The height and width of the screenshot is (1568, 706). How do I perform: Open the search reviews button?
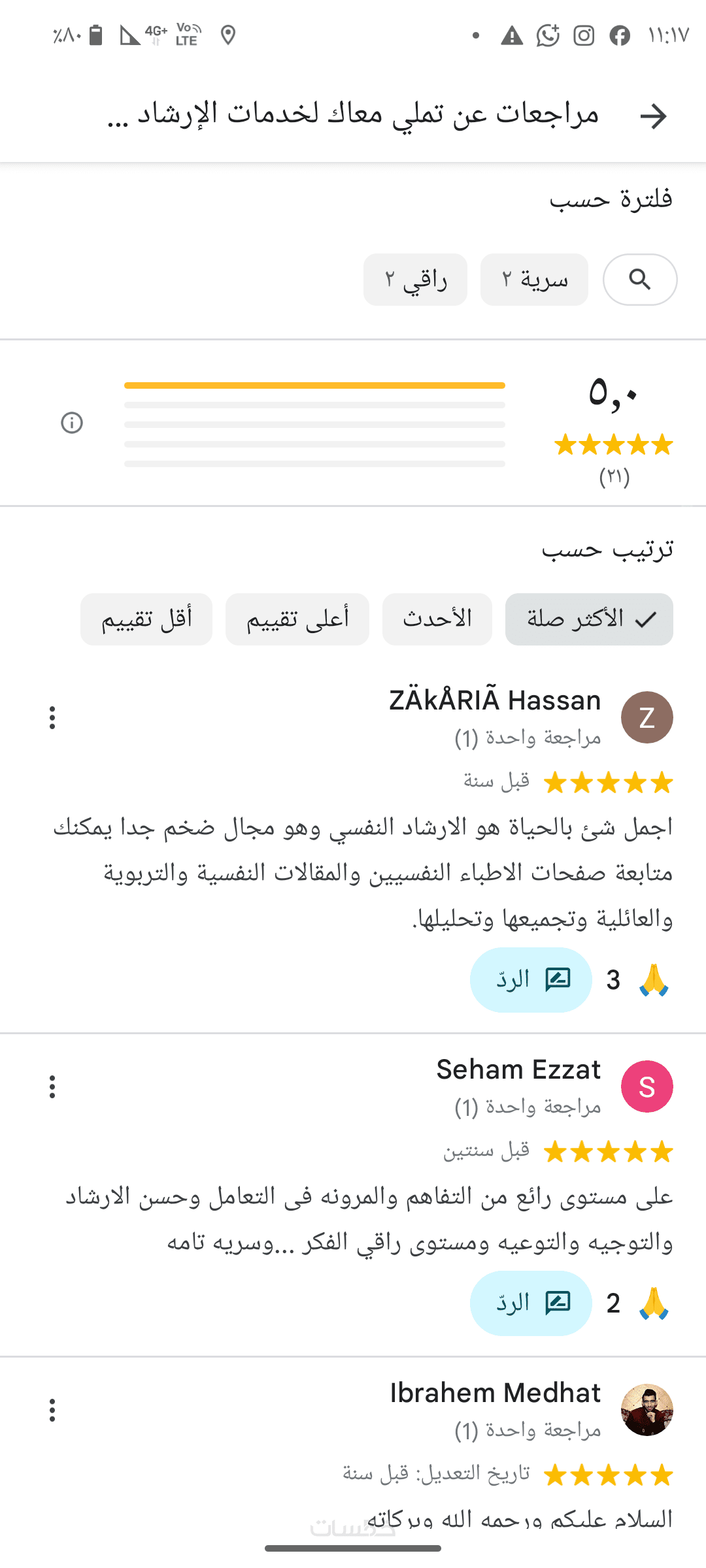coord(639,280)
